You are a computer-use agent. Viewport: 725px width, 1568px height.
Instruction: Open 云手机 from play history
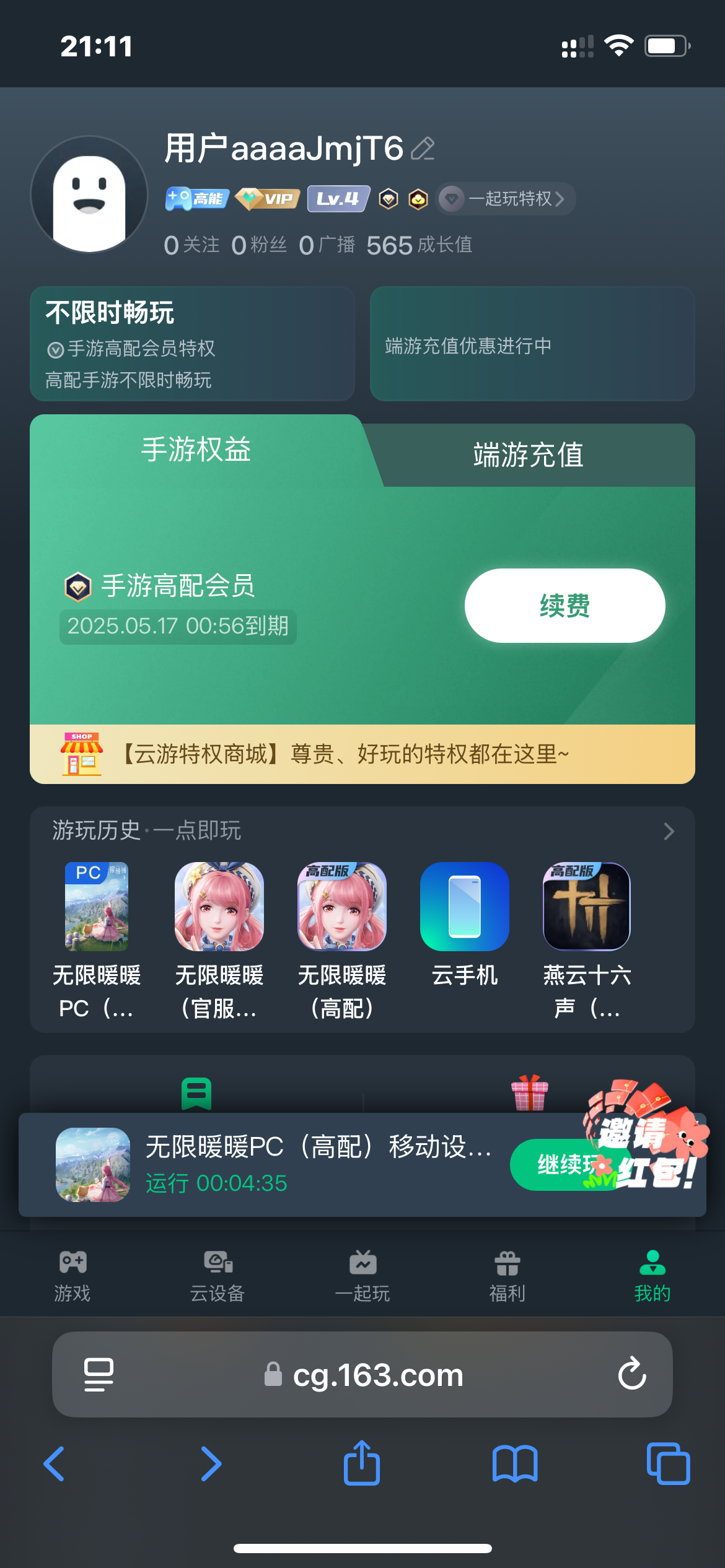pos(465,907)
